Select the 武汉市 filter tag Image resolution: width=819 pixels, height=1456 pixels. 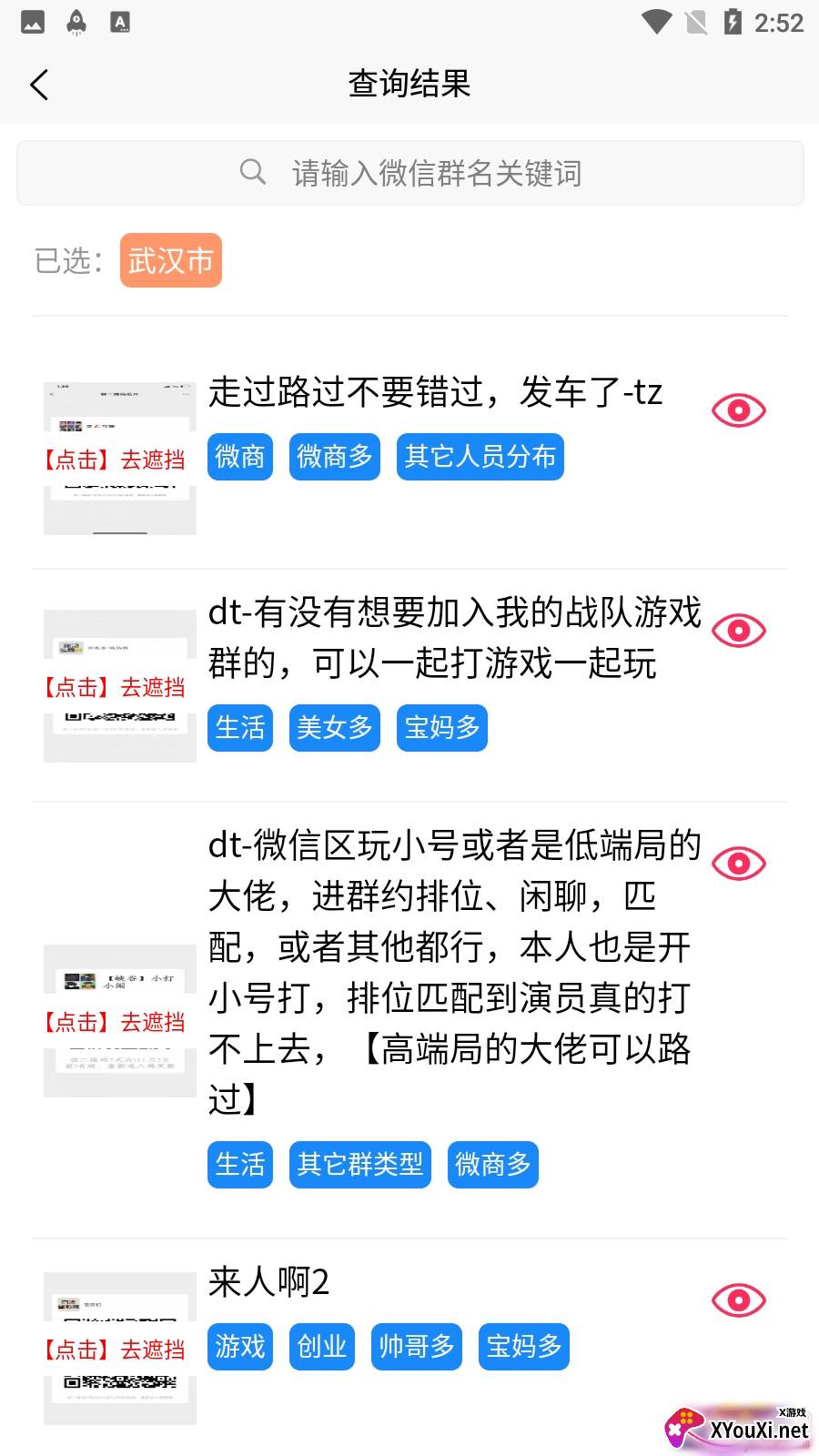(170, 261)
